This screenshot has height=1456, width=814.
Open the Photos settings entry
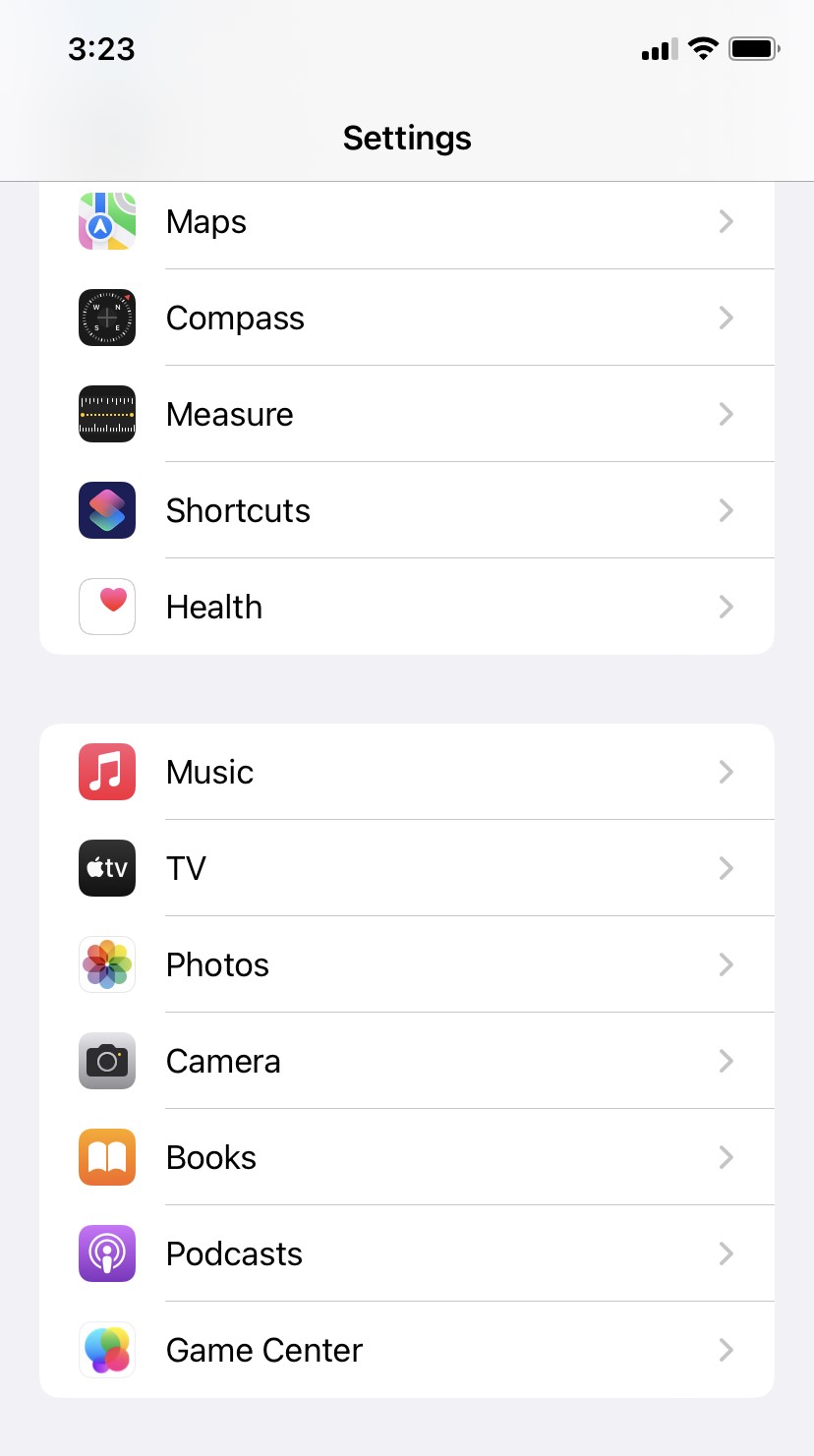tap(217, 964)
